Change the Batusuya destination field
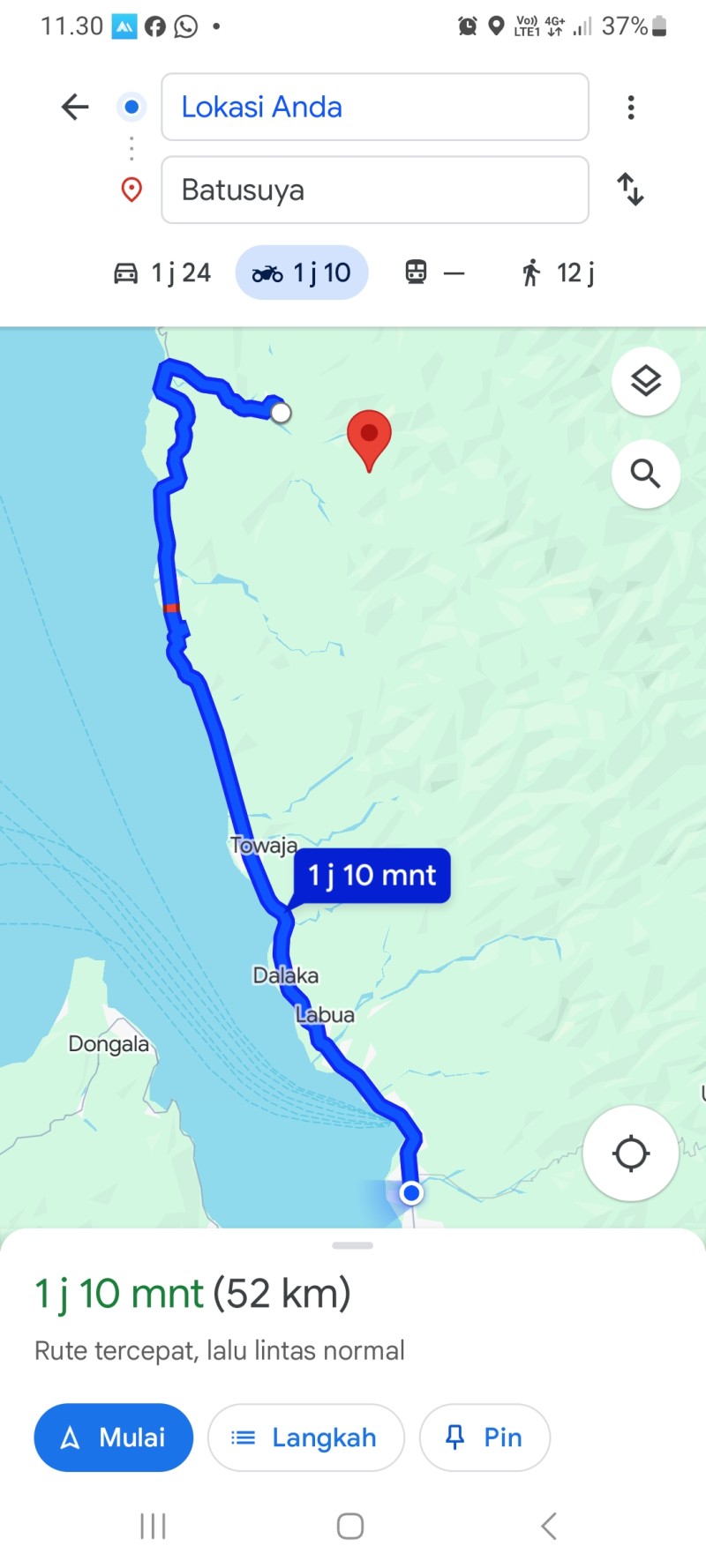 (x=375, y=190)
